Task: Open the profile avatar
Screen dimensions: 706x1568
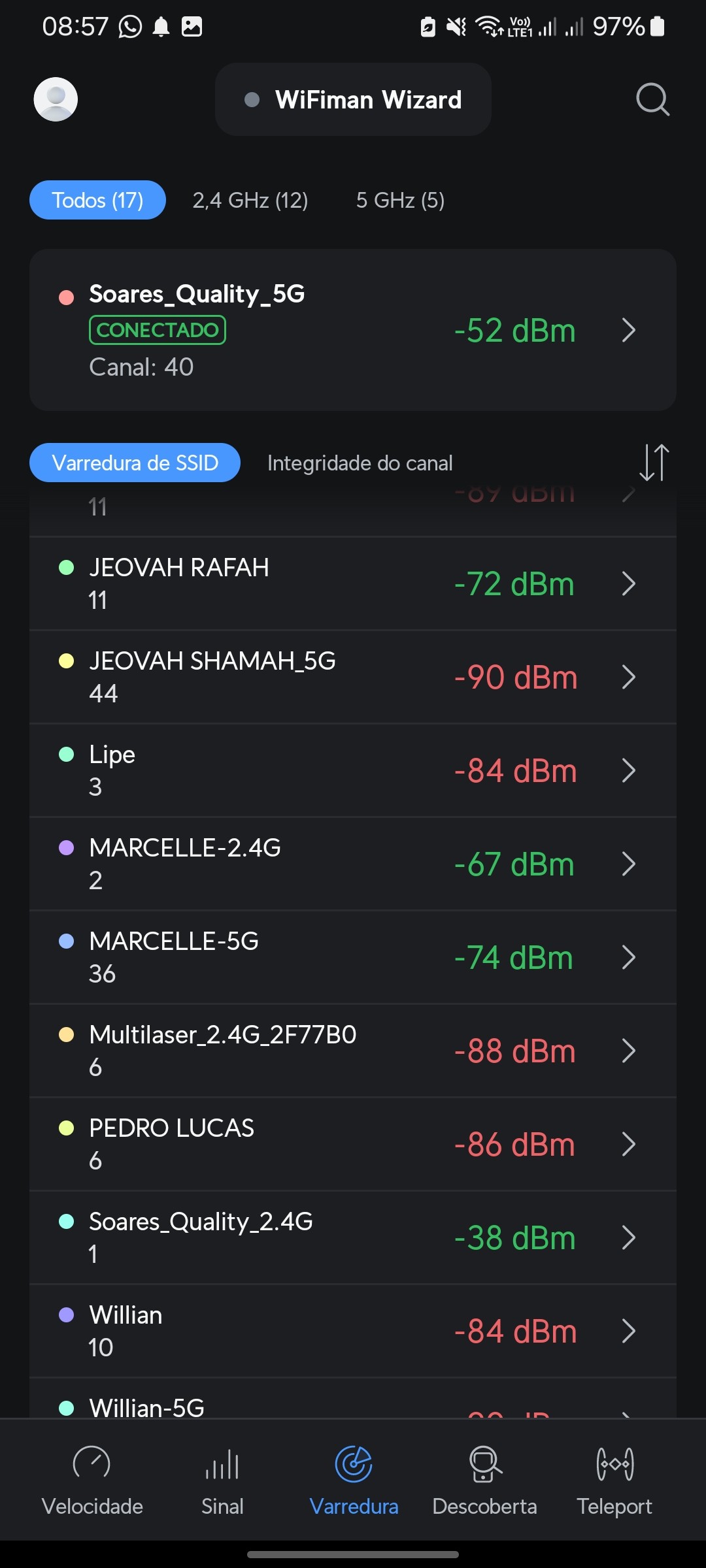Action: coord(56,99)
